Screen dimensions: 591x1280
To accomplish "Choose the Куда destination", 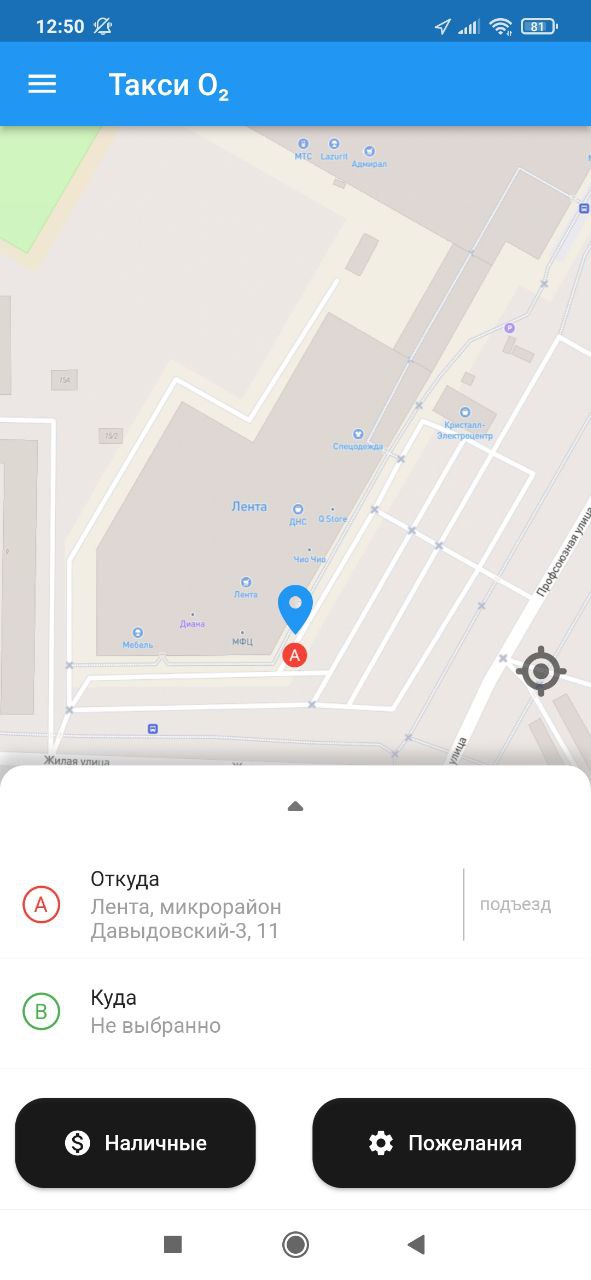I will (295, 1011).
